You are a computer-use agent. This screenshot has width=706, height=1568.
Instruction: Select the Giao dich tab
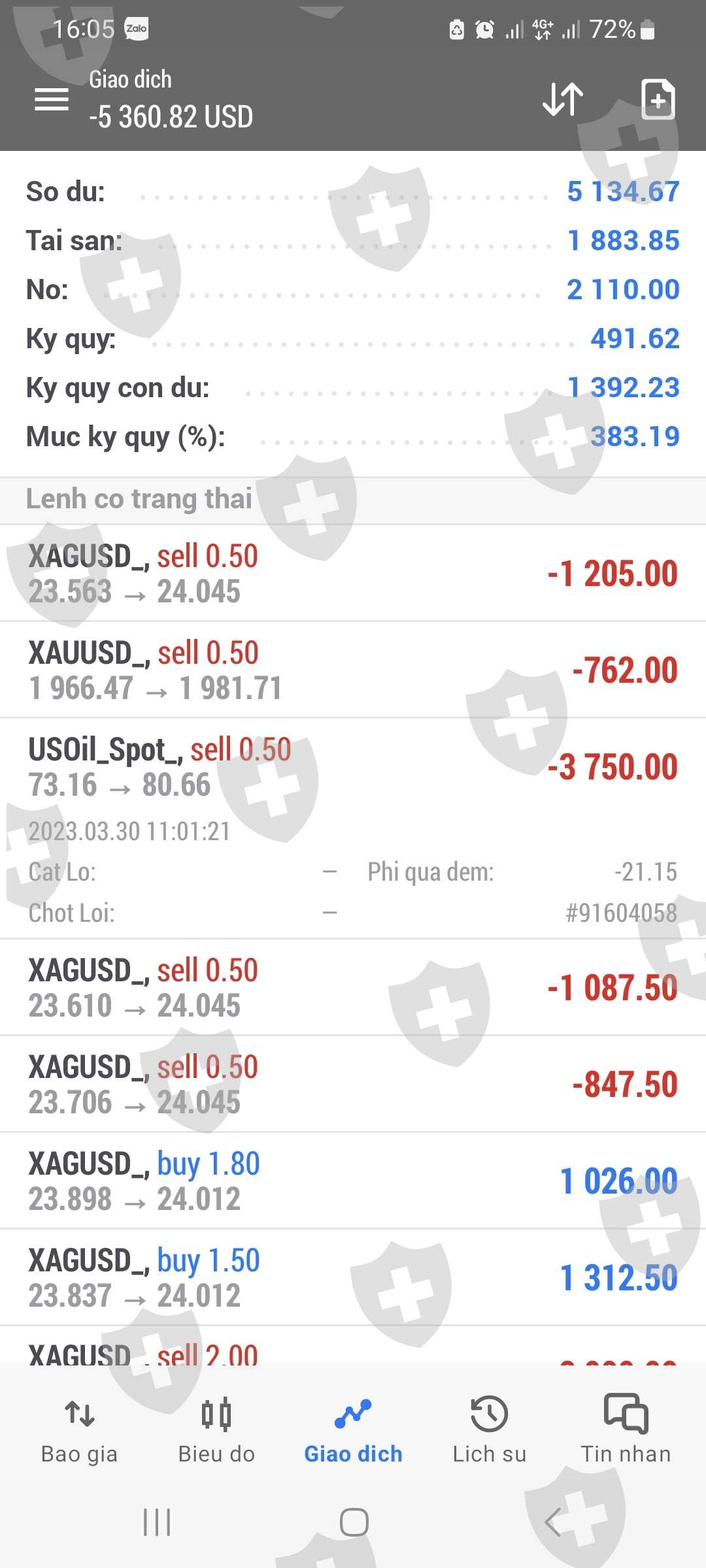pyautogui.click(x=353, y=1429)
